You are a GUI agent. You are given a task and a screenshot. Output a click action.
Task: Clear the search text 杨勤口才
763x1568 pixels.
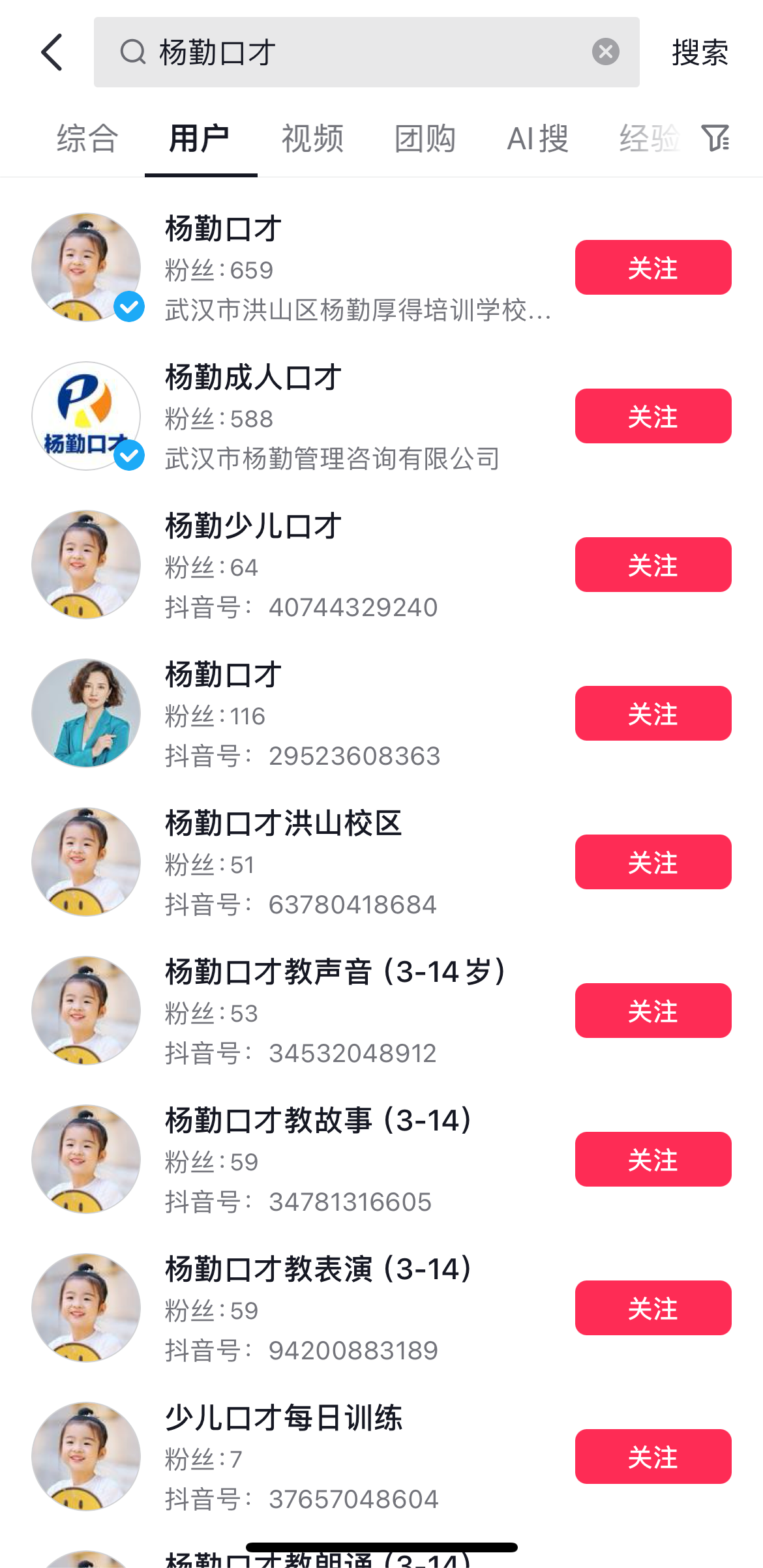[605, 52]
